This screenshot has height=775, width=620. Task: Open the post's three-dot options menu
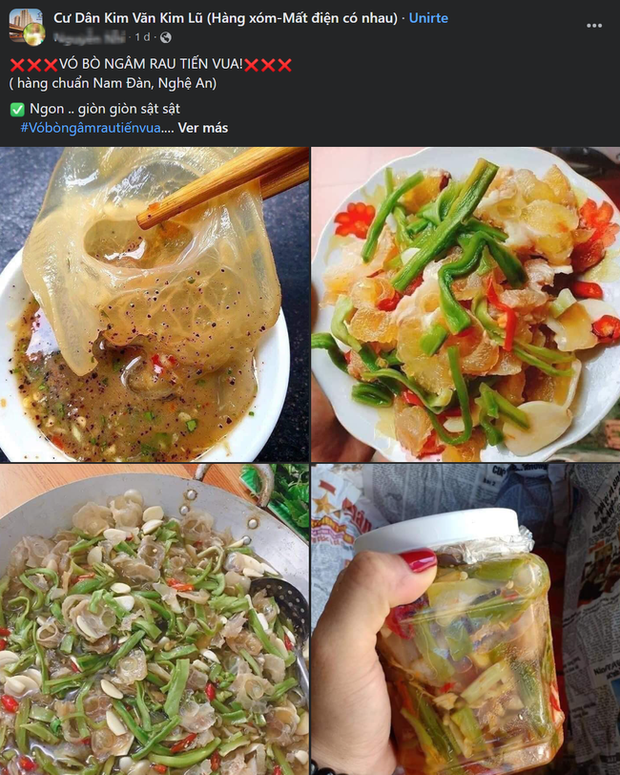coord(595,25)
